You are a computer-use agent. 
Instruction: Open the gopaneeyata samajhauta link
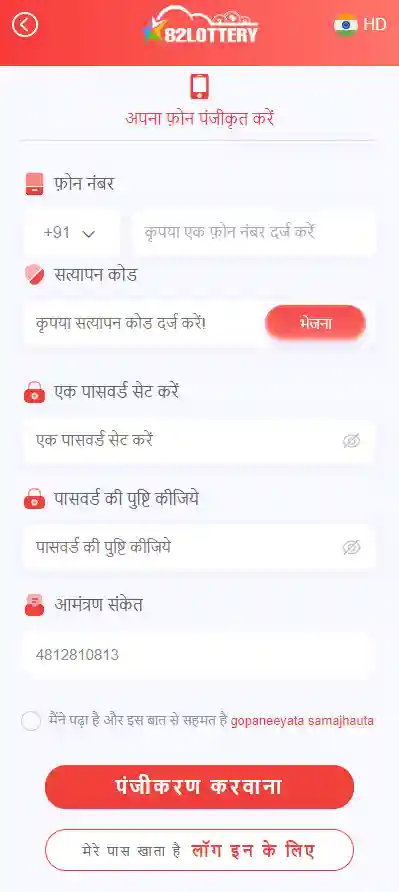(302, 721)
